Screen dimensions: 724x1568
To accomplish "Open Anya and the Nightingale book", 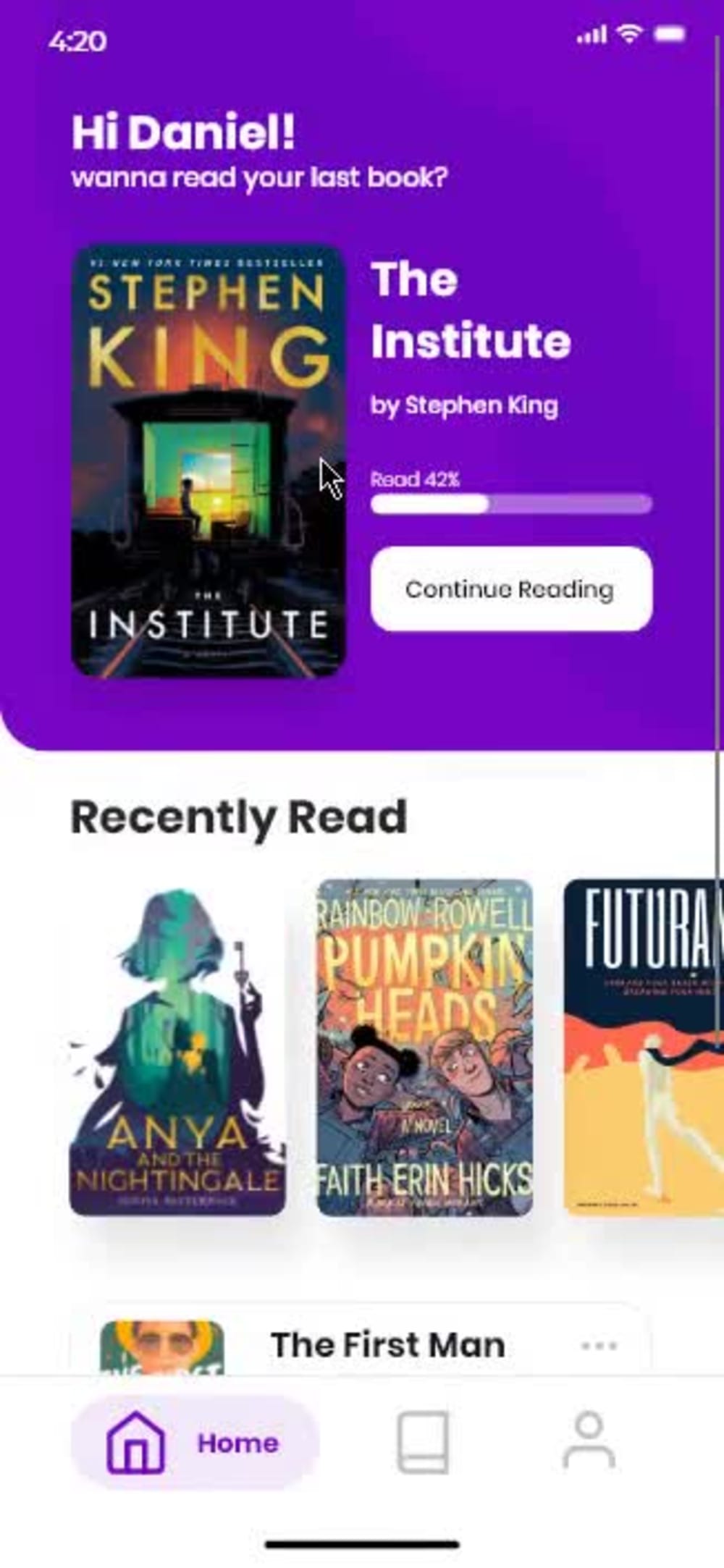I will pos(177,1051).
